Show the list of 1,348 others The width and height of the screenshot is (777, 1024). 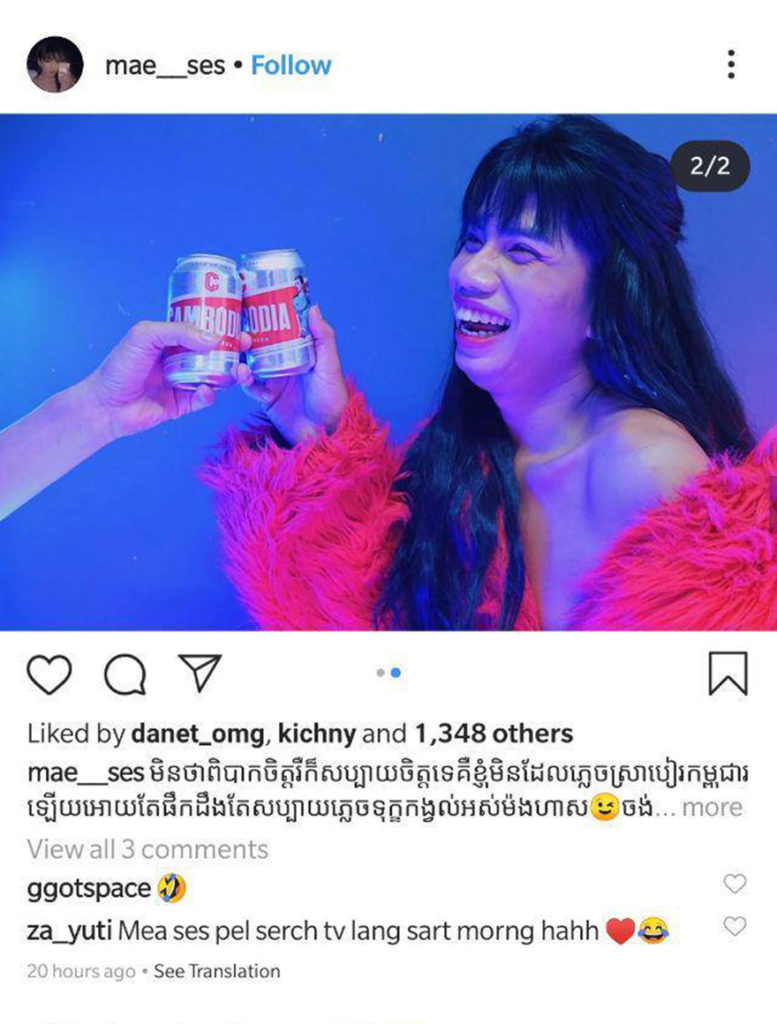493,733
